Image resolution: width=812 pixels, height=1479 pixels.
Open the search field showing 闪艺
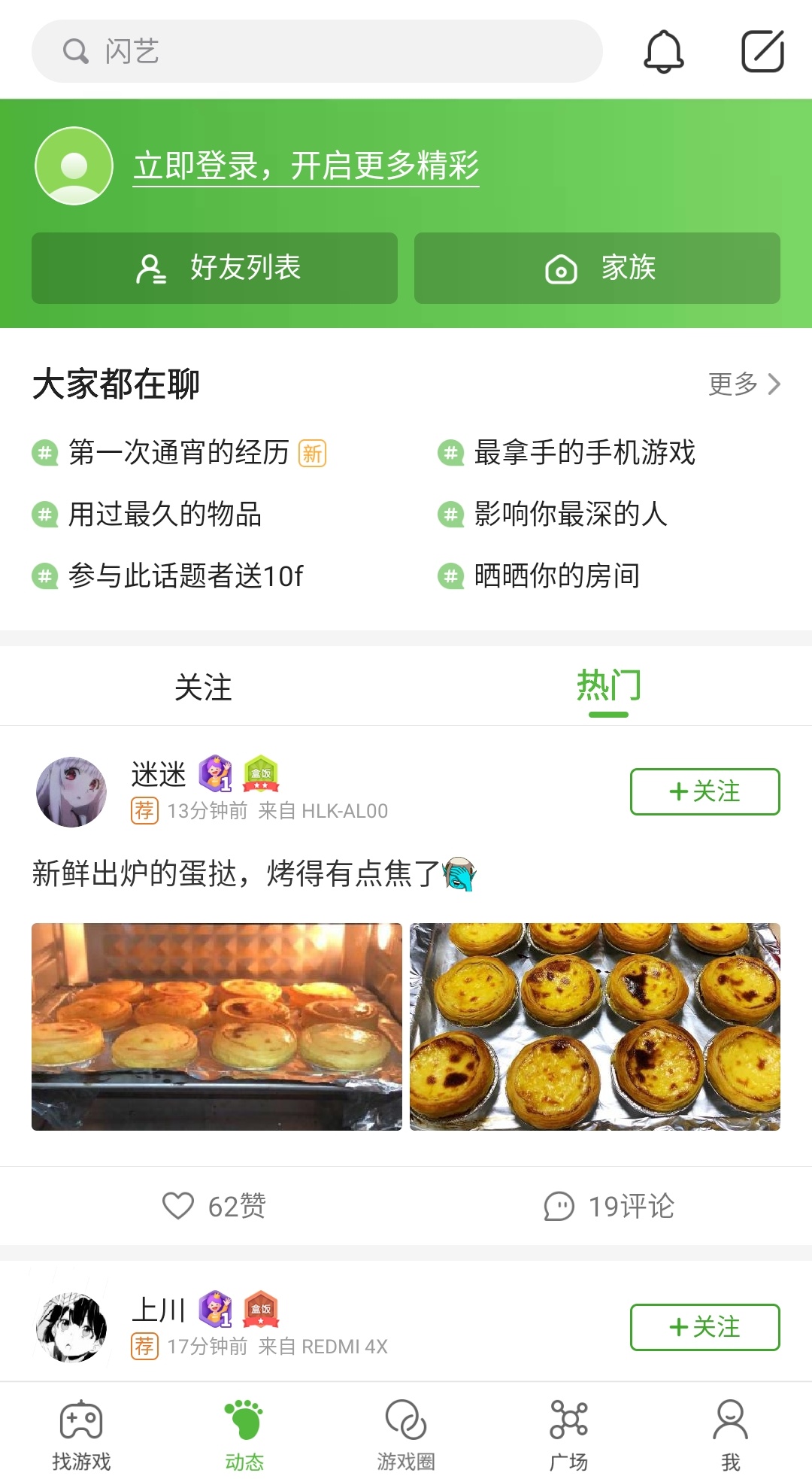coord(316,50)
